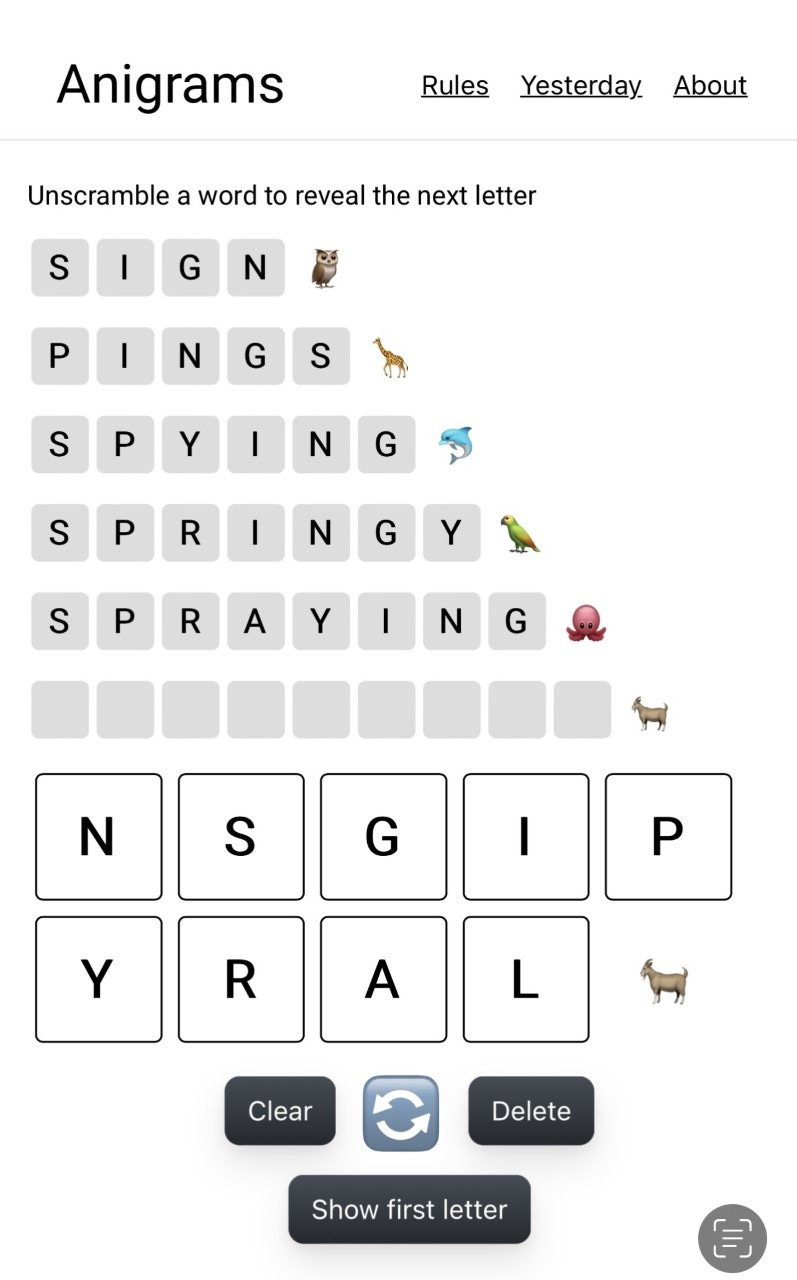Select the letter tile I
Image resolution: width=797 pixels, height=1280 pixels.
(x=526, y=837)
